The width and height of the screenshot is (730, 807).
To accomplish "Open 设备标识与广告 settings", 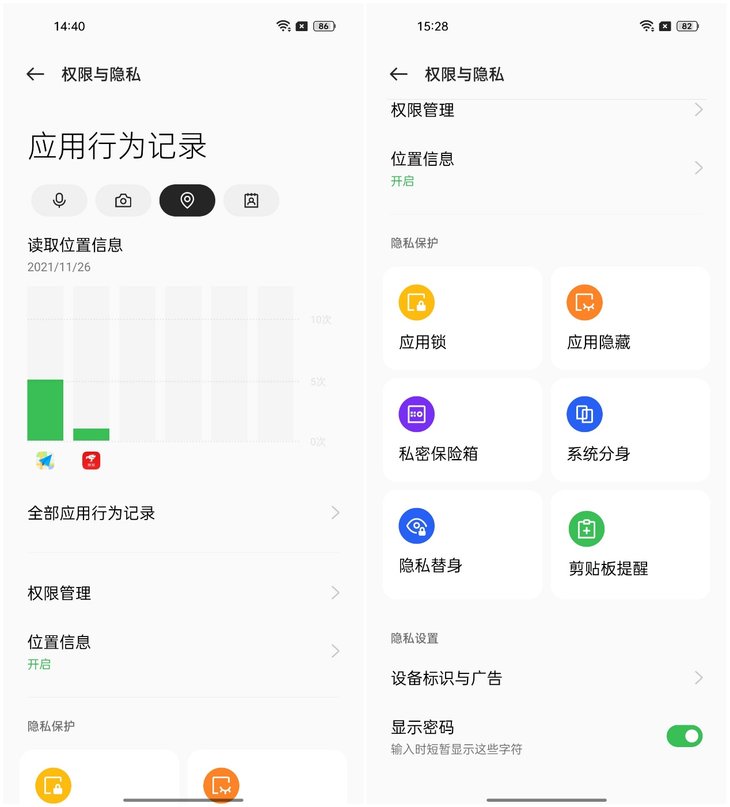I will pyautogui.click(x=546, y=678).
